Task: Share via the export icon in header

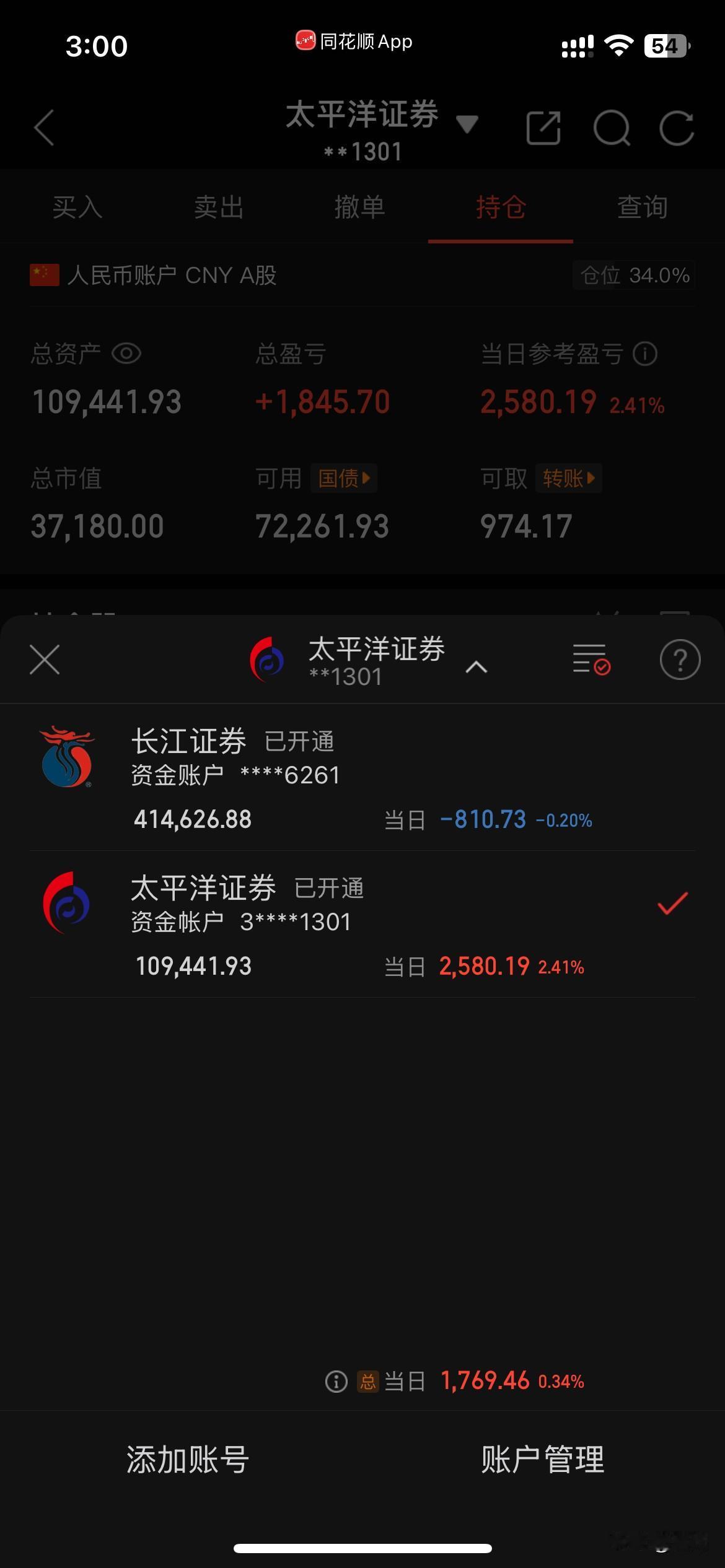Action: pyautogui.click(x=544, y=128)
